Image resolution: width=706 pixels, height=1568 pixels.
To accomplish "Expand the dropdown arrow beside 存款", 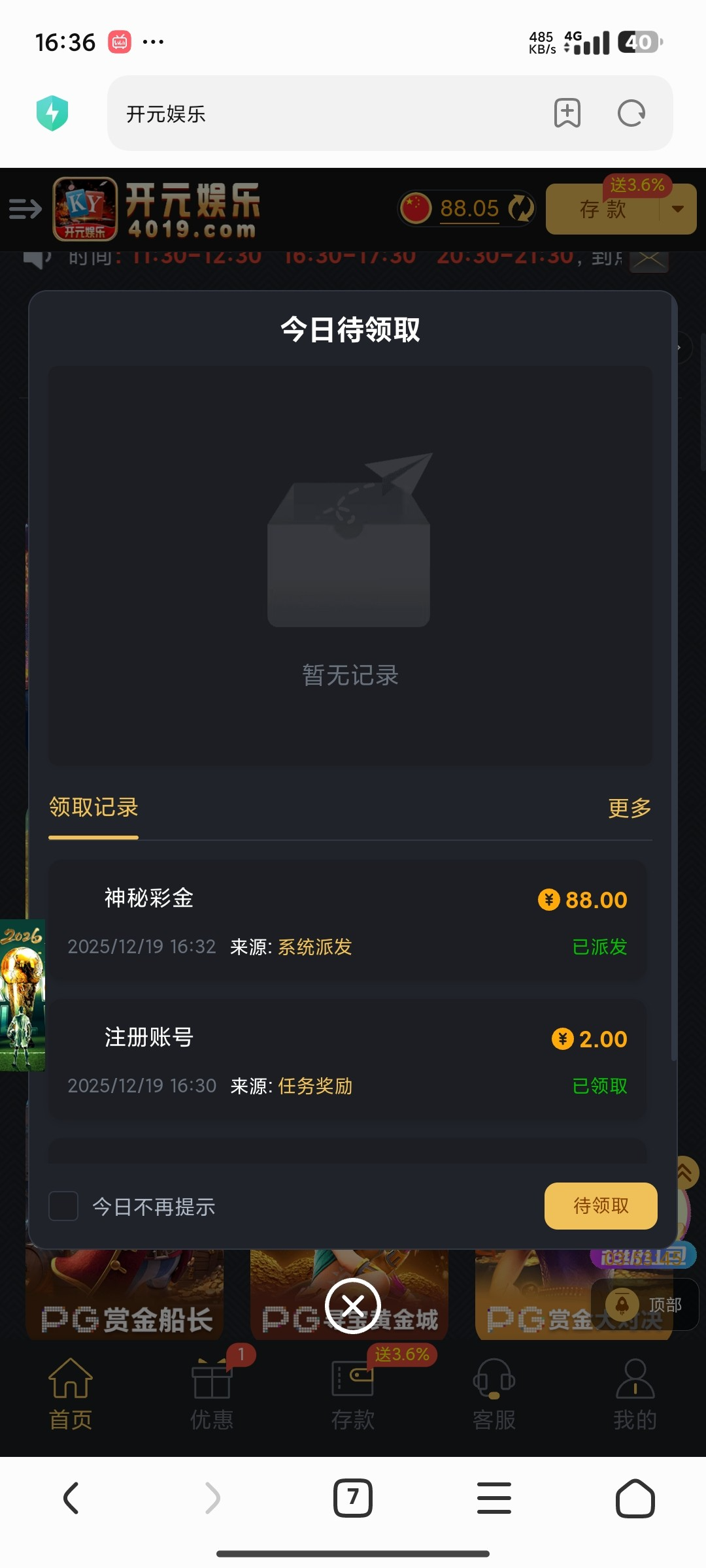I will pos(678,210).
